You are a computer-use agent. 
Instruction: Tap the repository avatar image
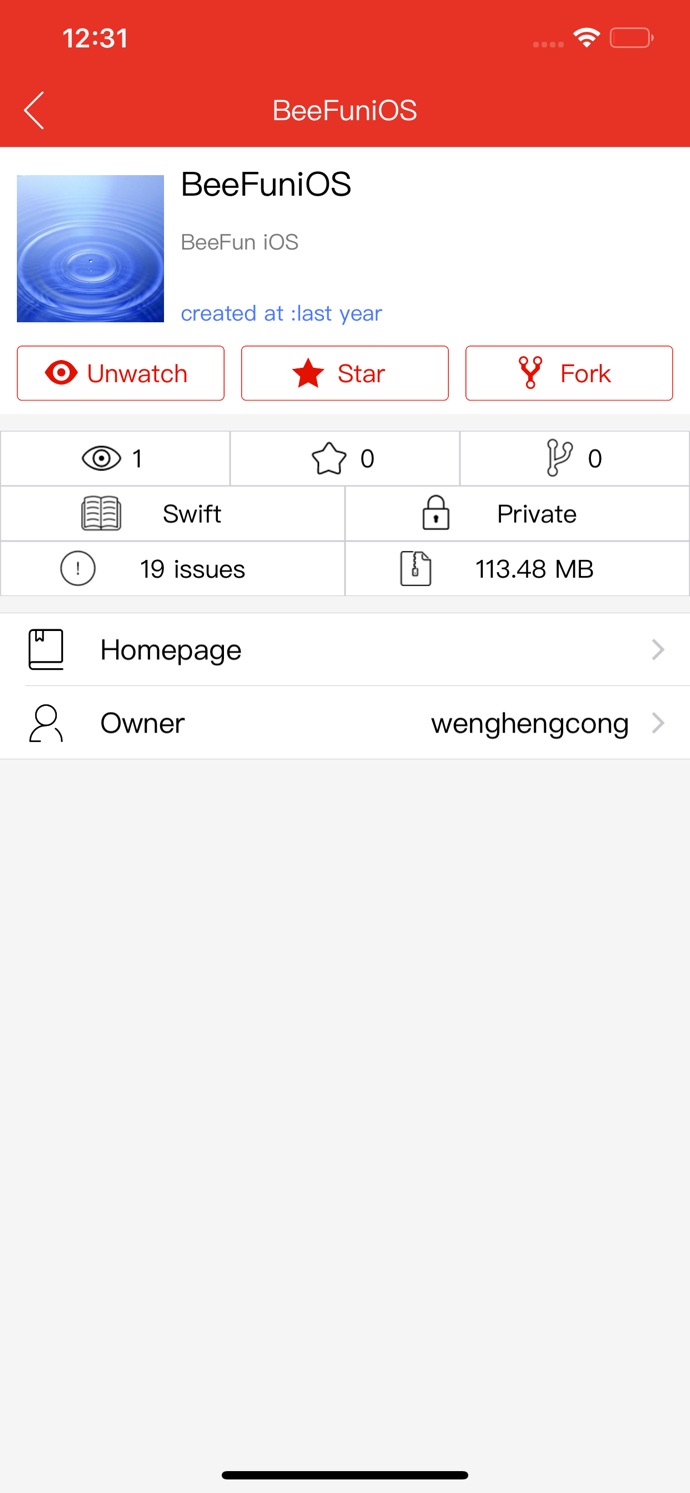[x=90, y=249]
